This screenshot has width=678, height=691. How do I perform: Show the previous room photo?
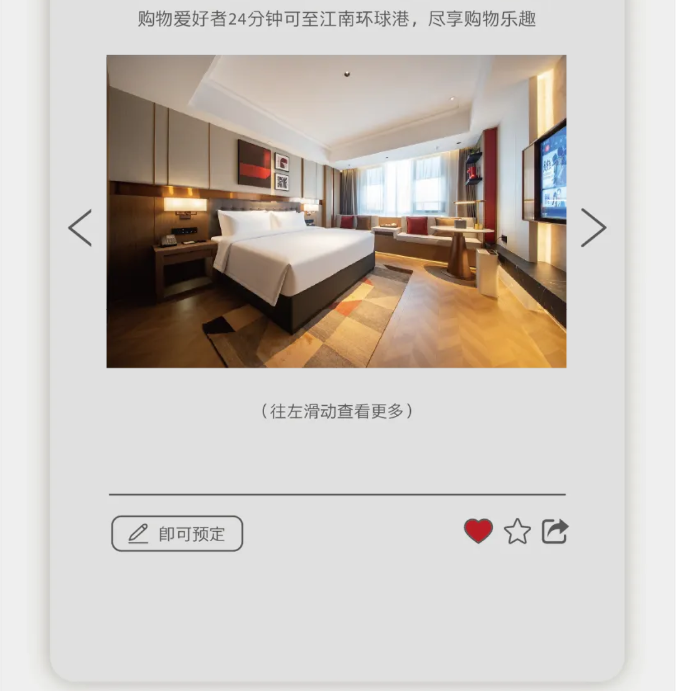coord(80,228)
